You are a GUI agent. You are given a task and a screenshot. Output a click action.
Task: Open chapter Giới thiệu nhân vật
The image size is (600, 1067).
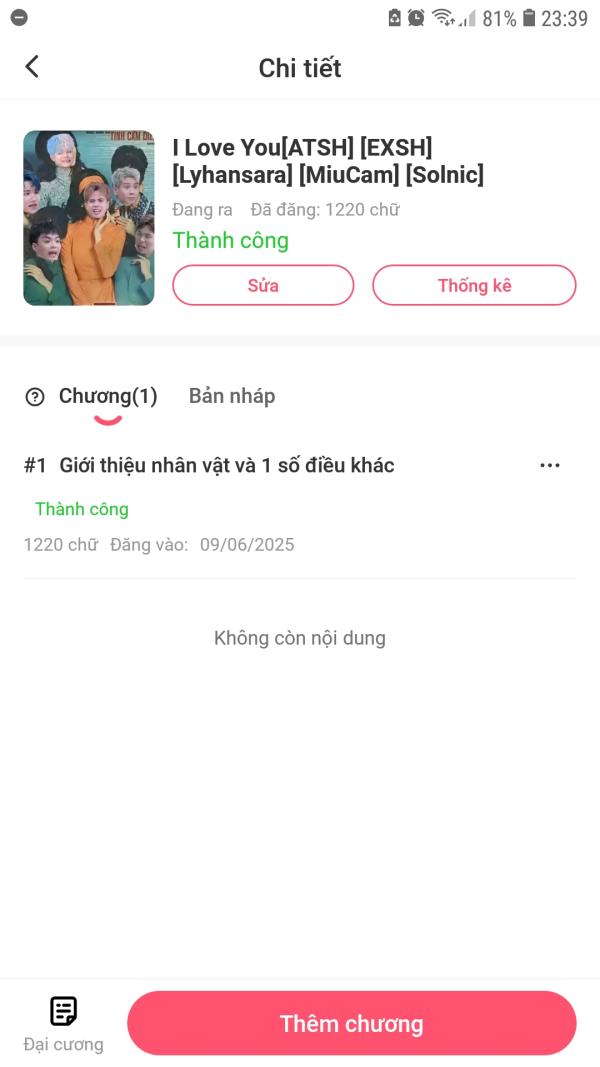click(227, 465)
